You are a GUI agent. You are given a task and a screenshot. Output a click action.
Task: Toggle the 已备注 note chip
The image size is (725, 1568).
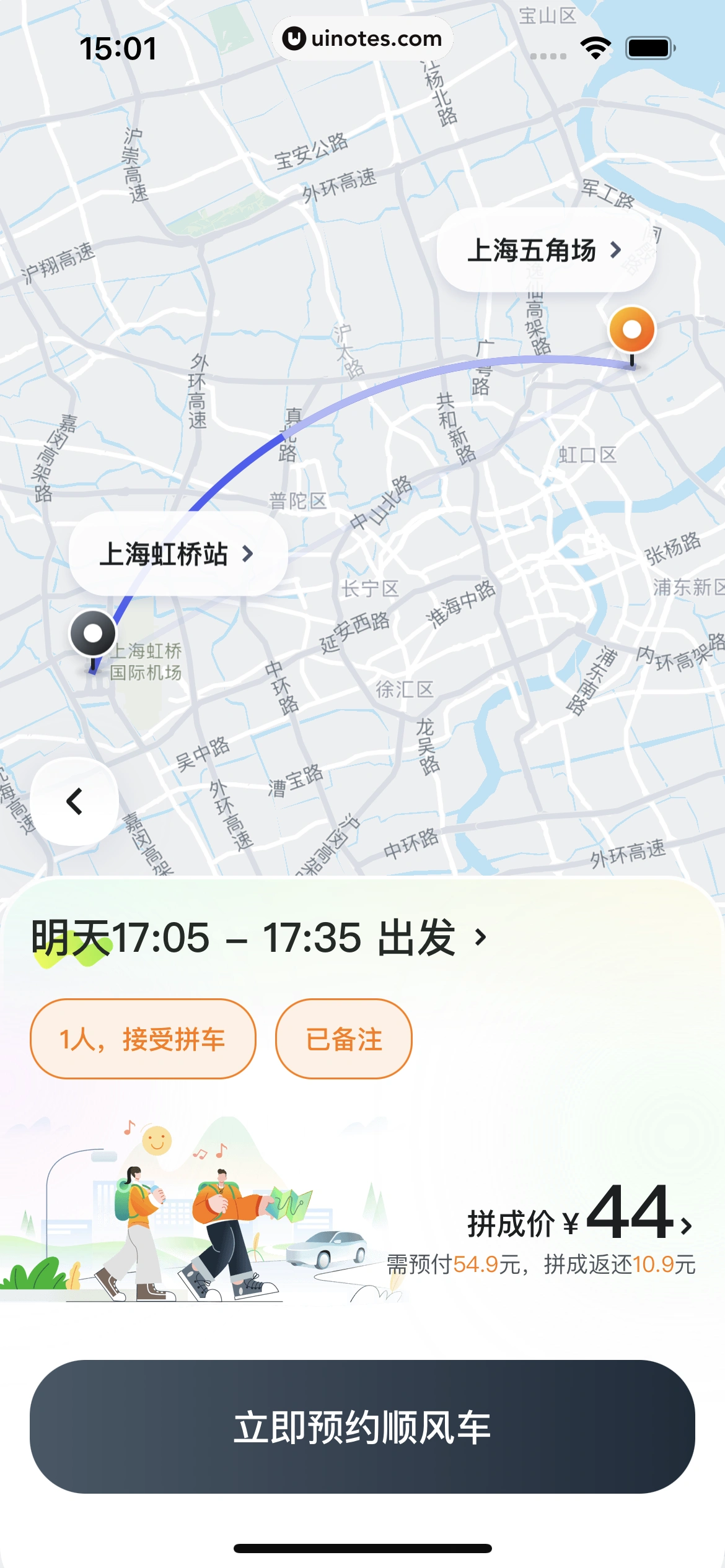(x=343, y=1038)
